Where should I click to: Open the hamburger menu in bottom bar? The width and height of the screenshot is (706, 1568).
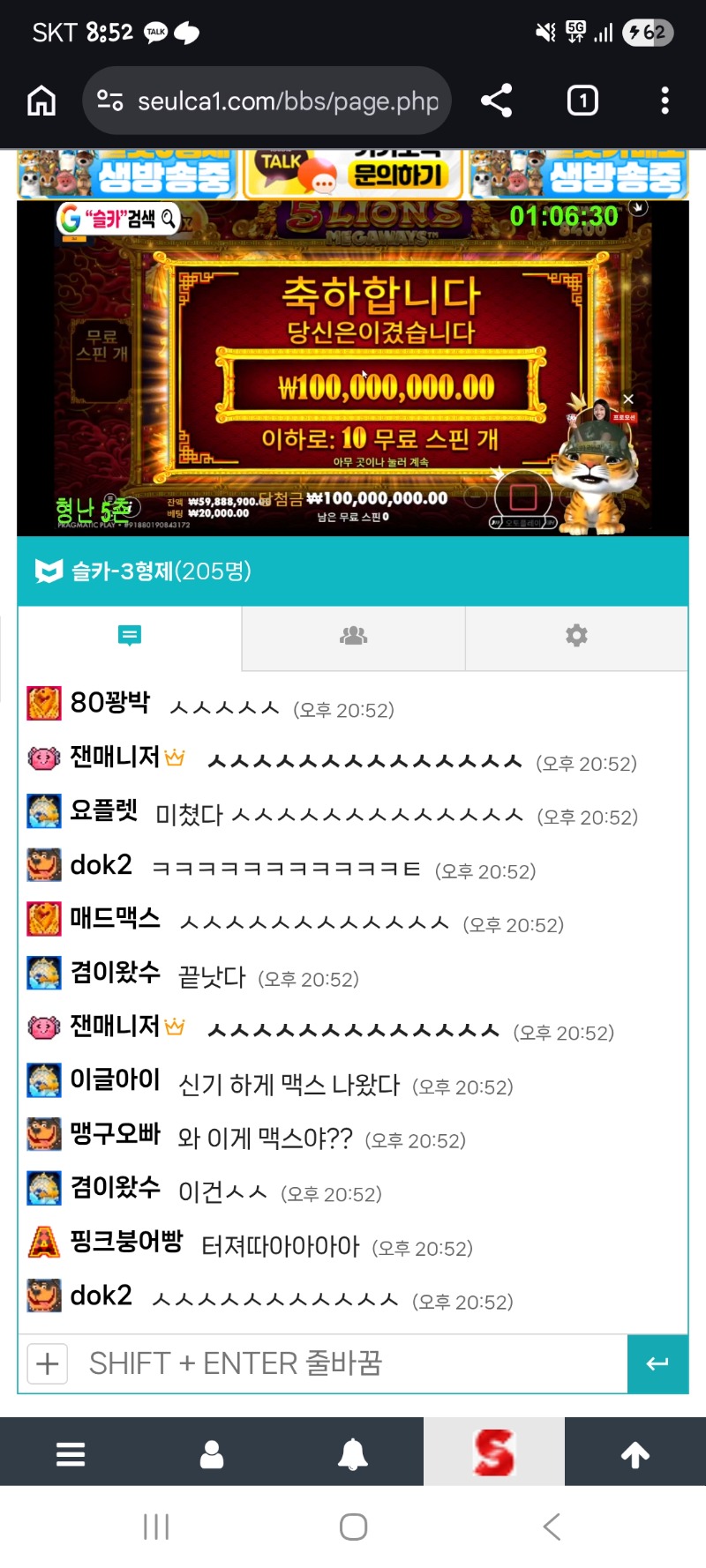(x=71, y=1453)
